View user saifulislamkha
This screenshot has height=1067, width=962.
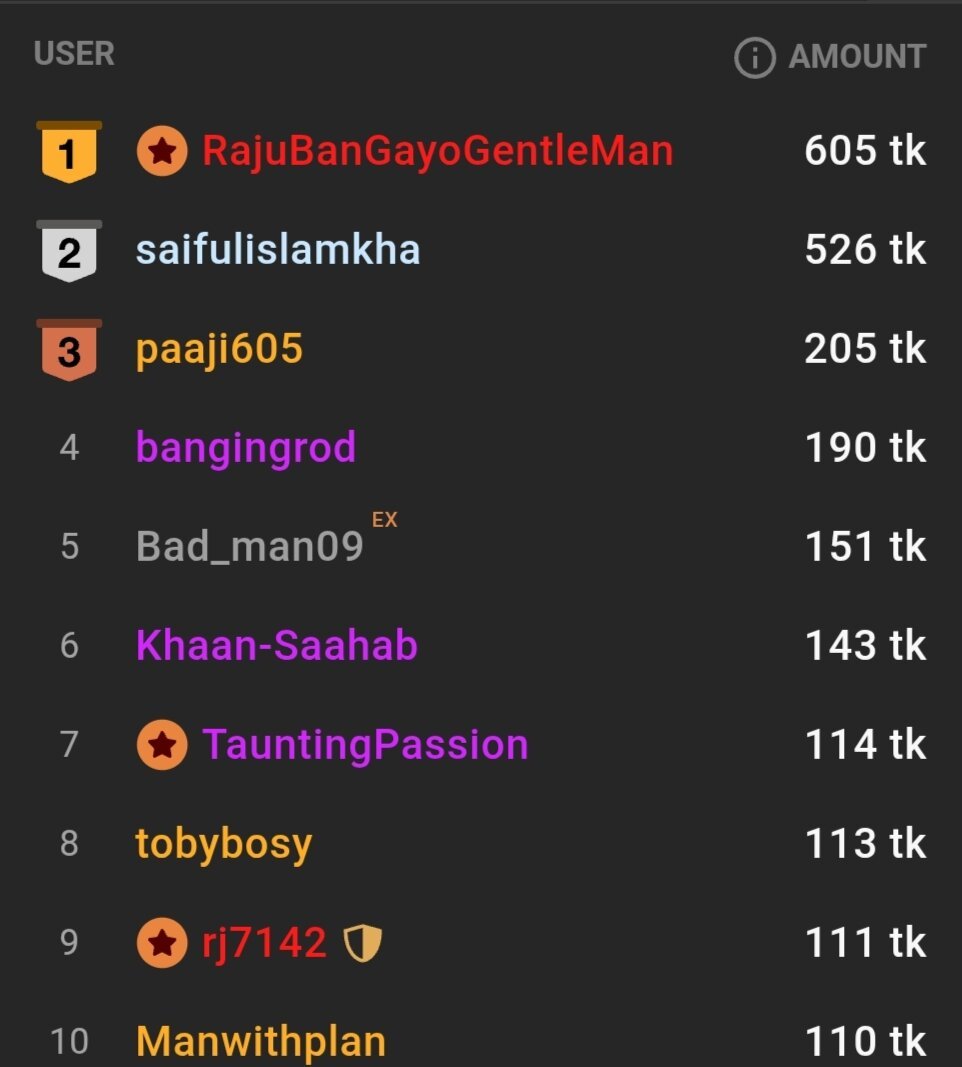point(278,250)
